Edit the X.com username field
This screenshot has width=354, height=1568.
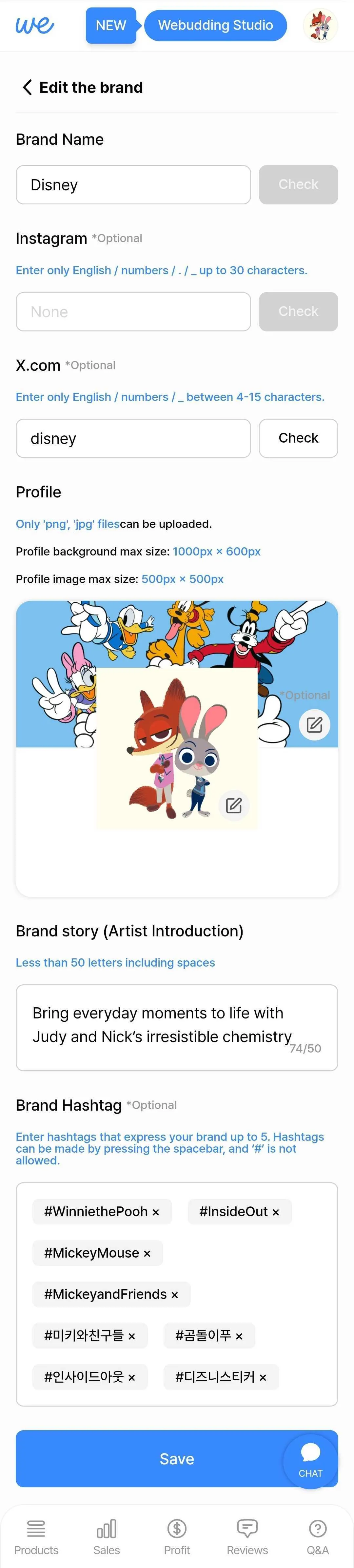point(133,438)
